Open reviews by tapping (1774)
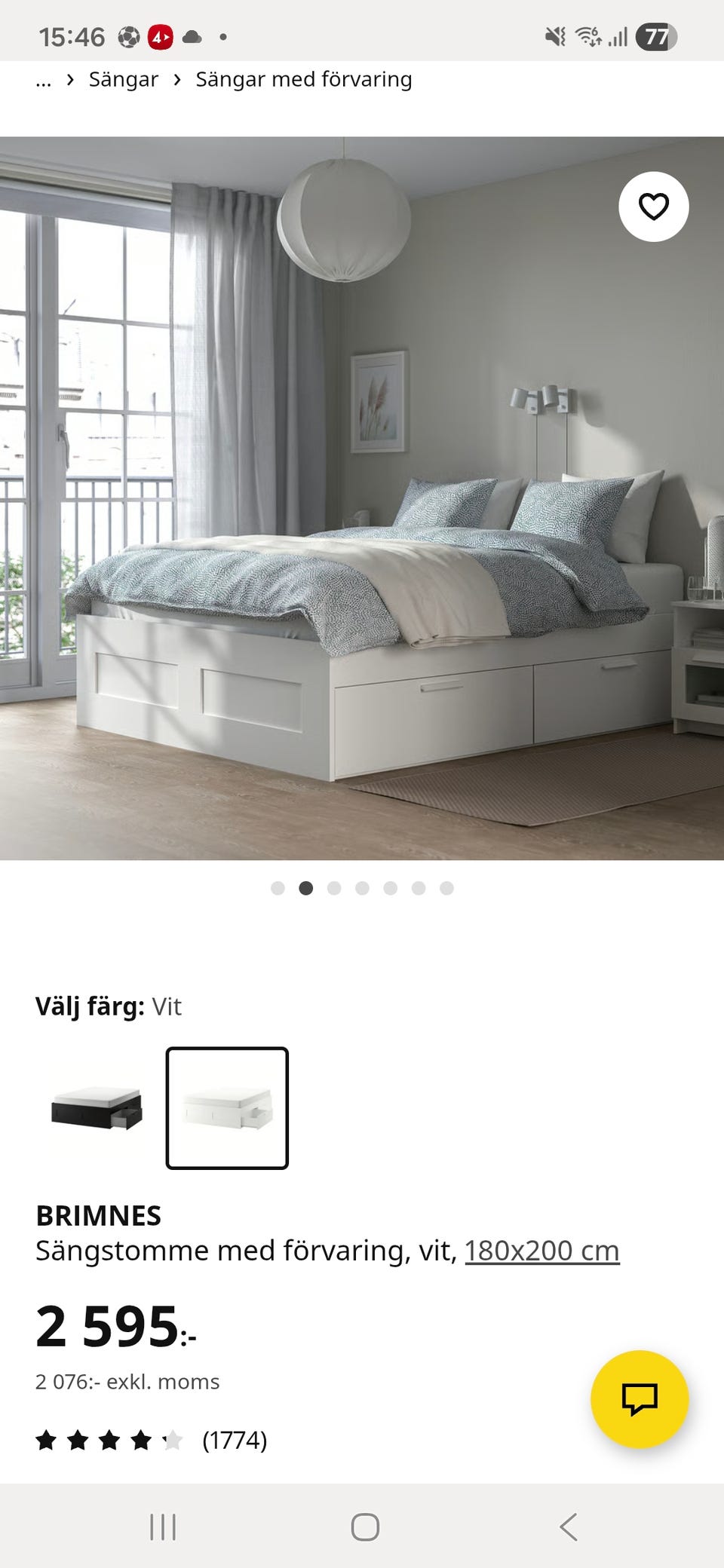 (x=235, y=1441)
